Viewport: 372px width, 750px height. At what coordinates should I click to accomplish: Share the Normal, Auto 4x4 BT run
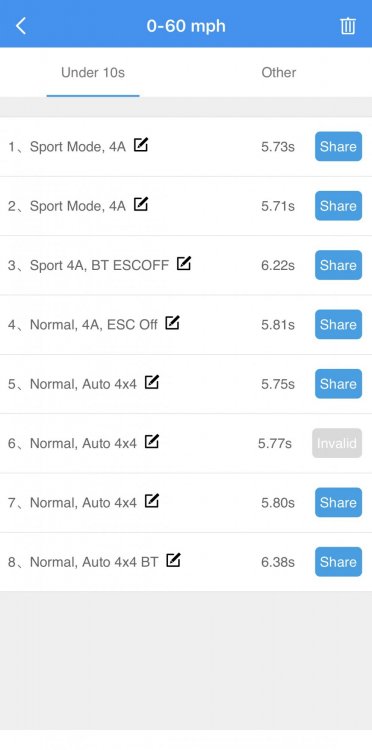(x=338, y=562)
